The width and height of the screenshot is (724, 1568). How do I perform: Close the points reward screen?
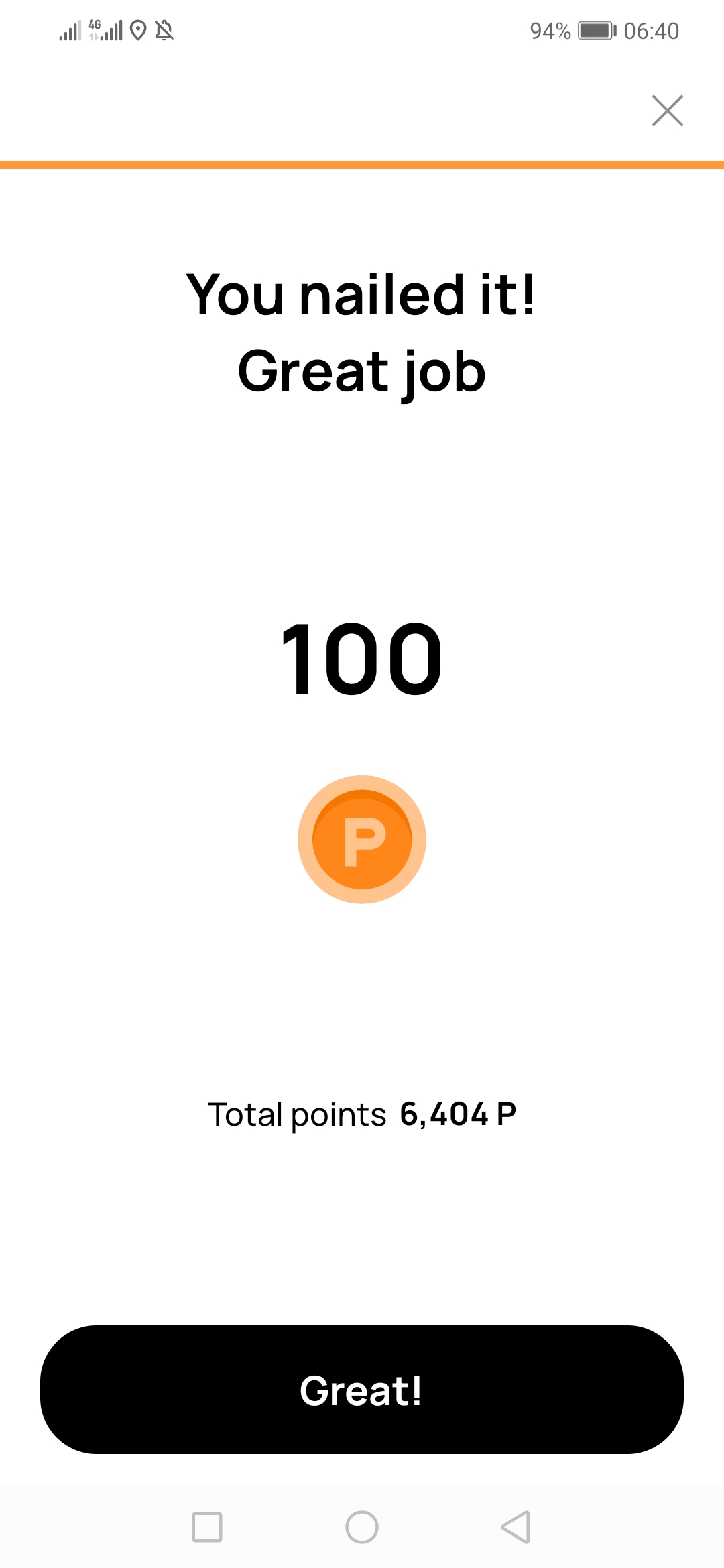pyautogui.click(x=667, y=111)
